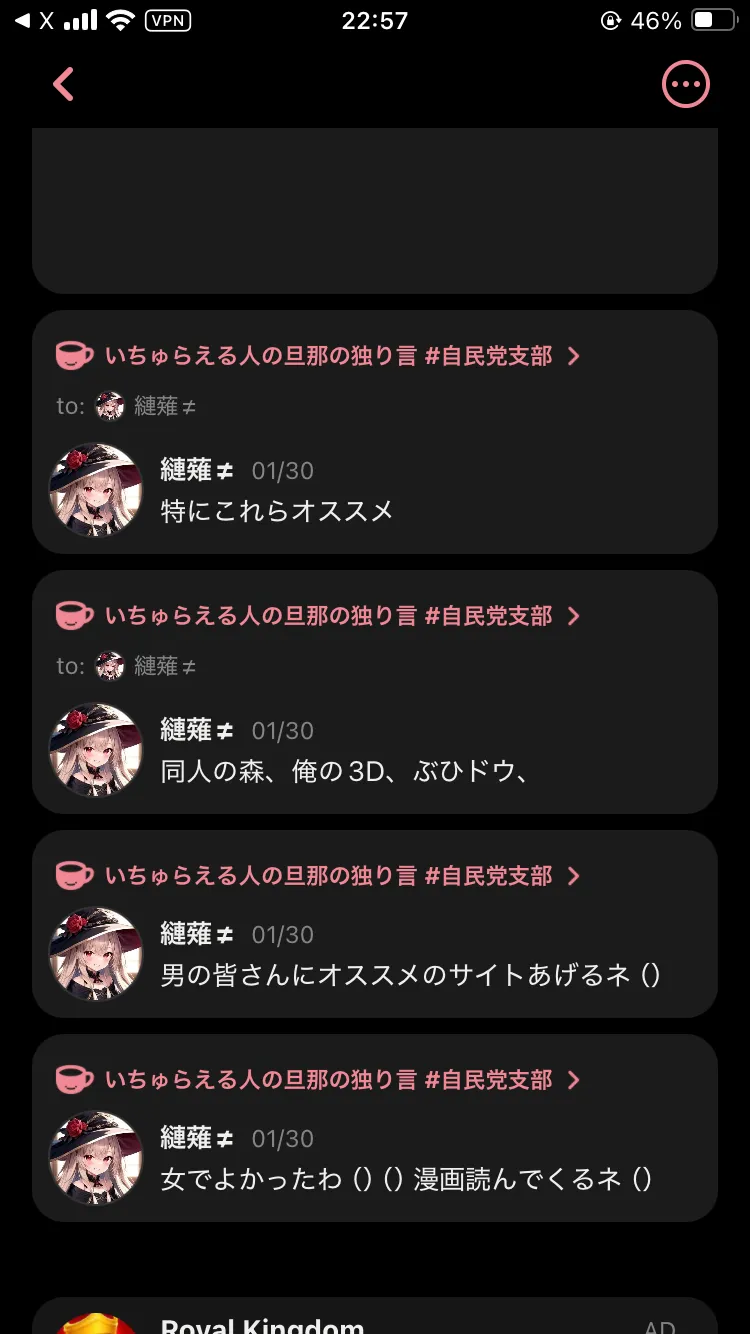
Task: Open channel link above 男の皆さんに post
Action: pos(318,876)
